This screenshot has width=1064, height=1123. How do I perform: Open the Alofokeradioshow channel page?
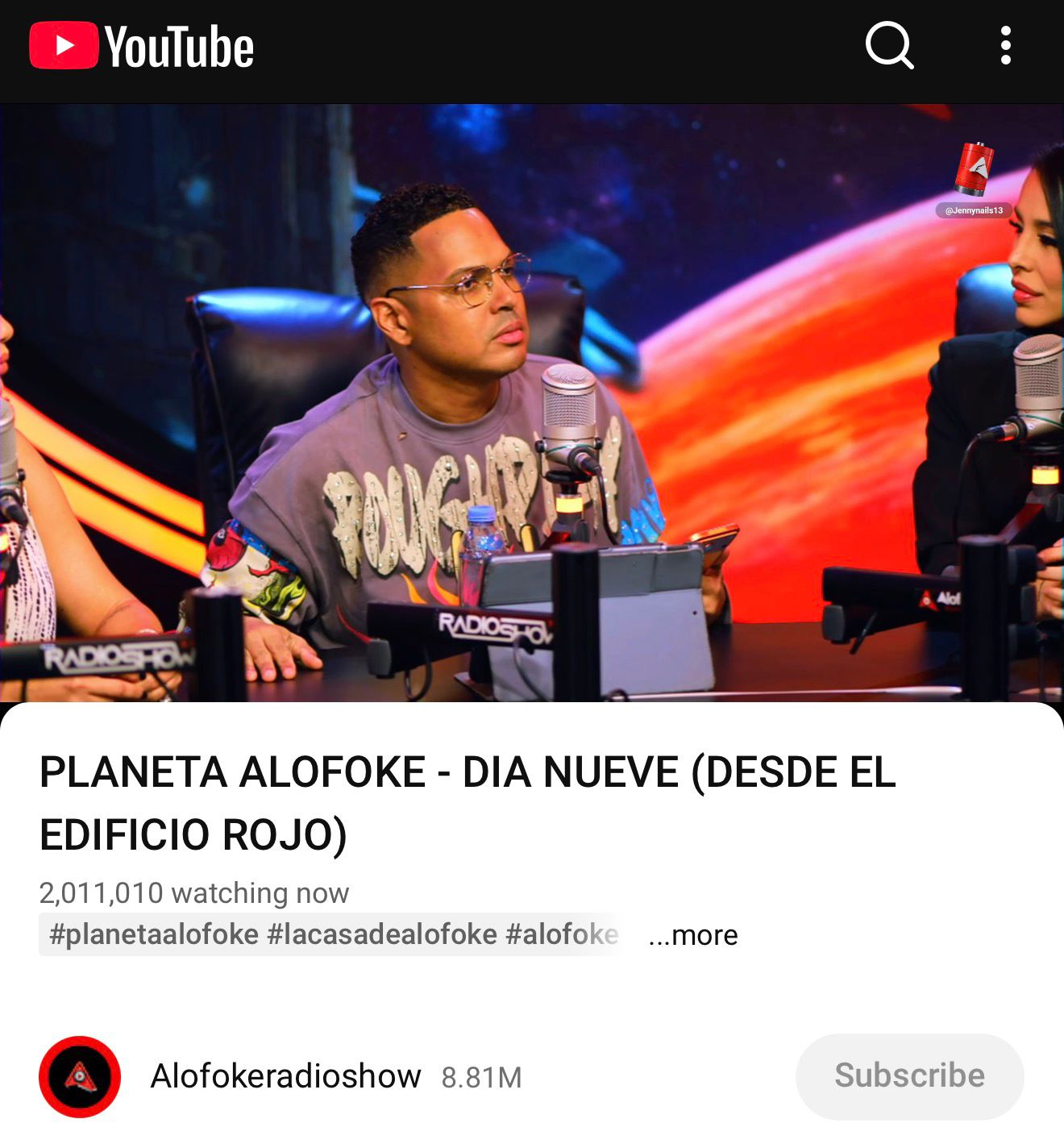(x=285, y=1076)
